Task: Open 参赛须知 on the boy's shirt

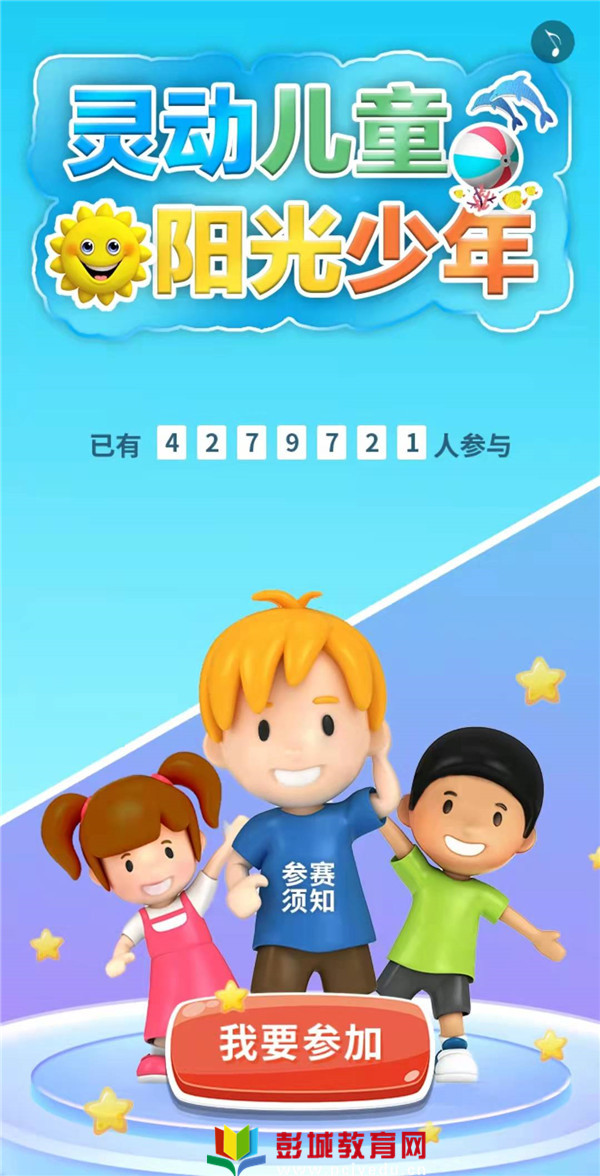Action: coord(308,887)
